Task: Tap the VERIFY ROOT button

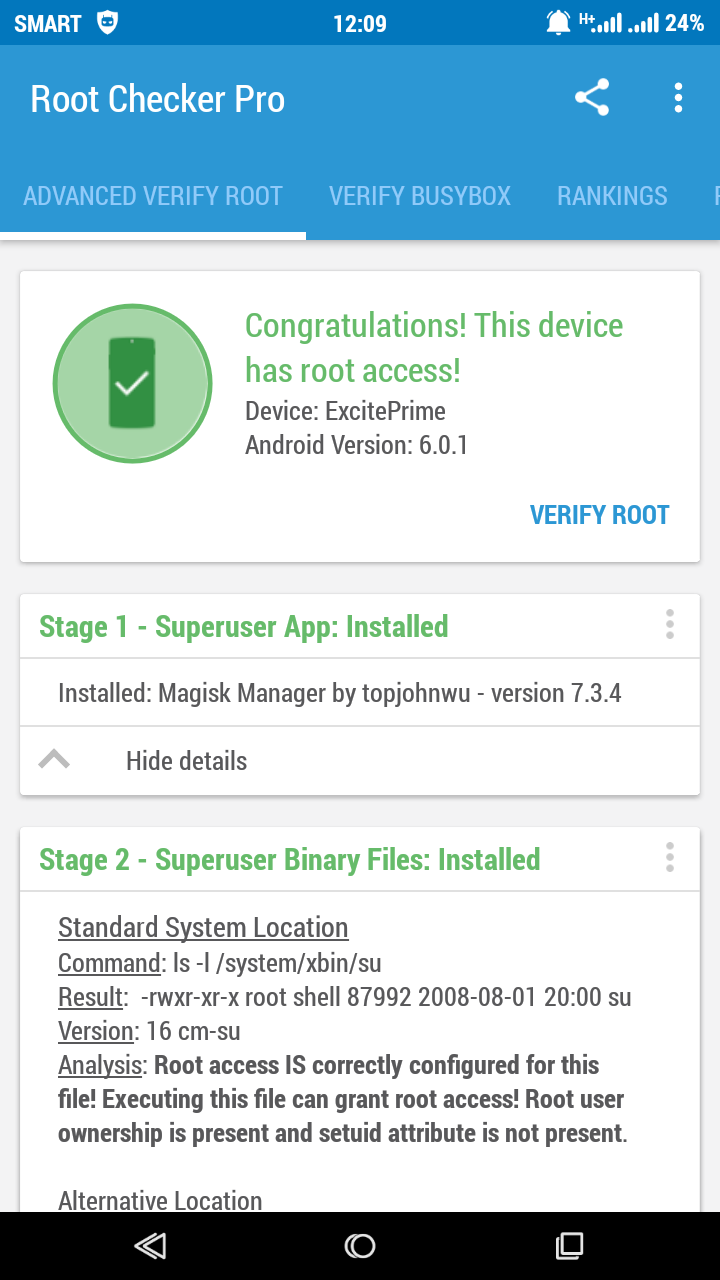Action: pyautogui.click(x=600, y=515)
